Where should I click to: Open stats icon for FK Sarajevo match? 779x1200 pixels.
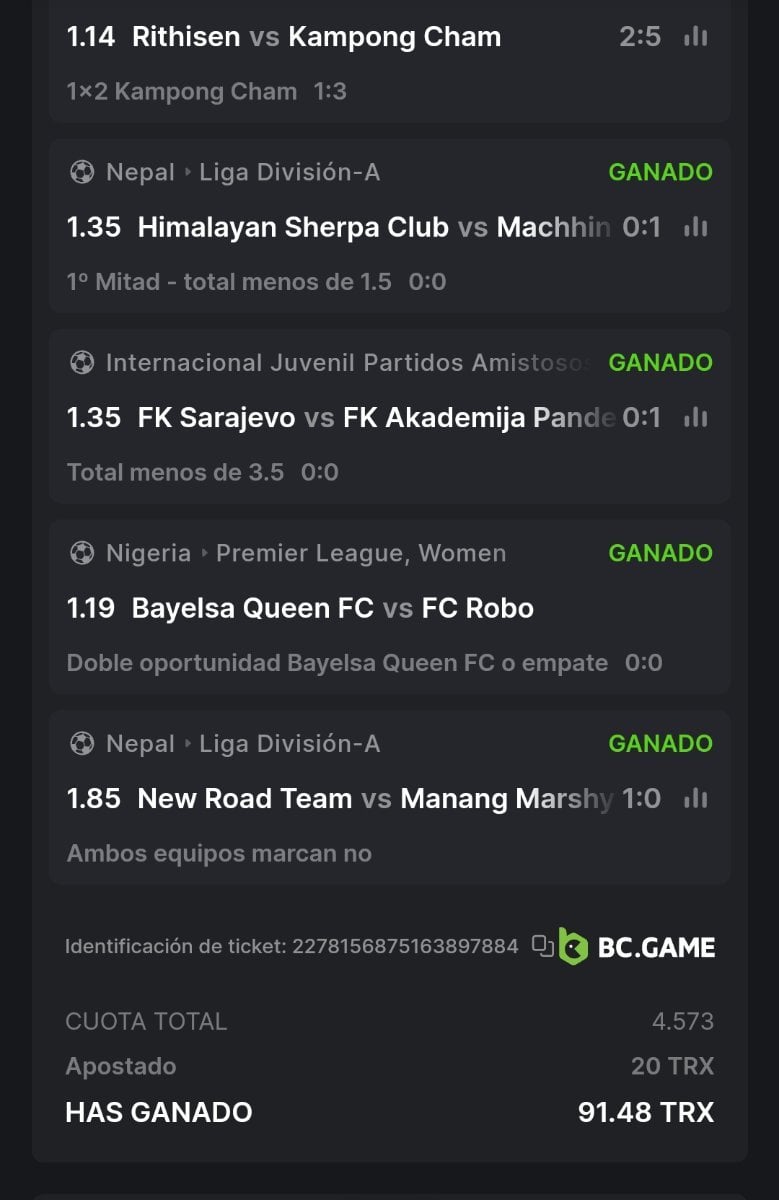695,418
